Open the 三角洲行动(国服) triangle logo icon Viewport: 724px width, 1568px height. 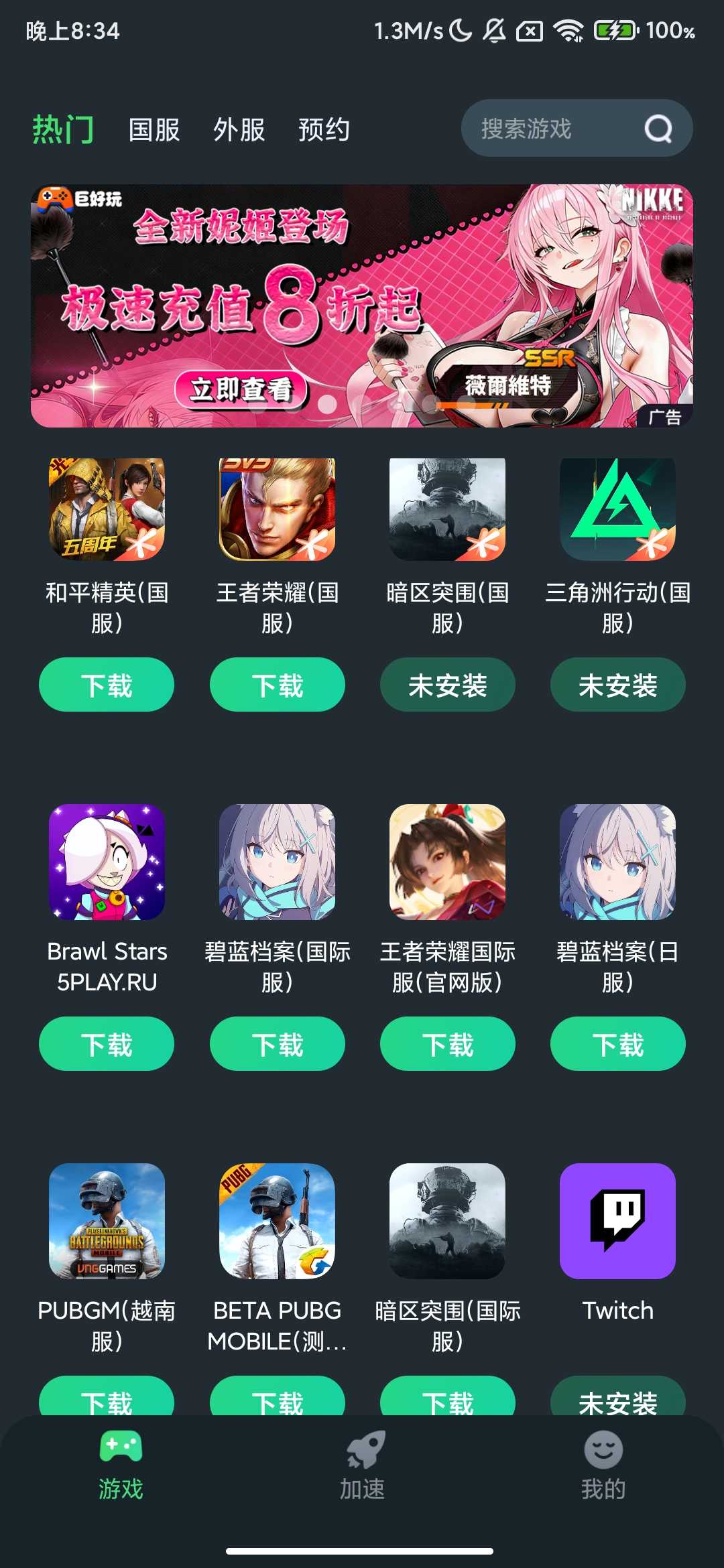pyautogui.click(x=617, y=509)
